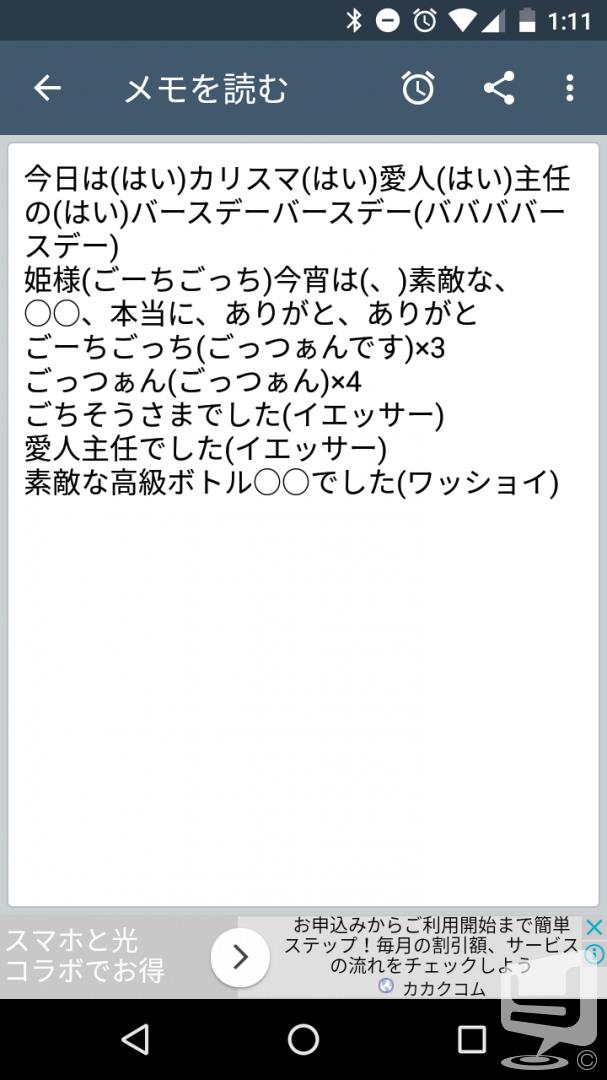Go back using the app bar arrow

point(47,88)
